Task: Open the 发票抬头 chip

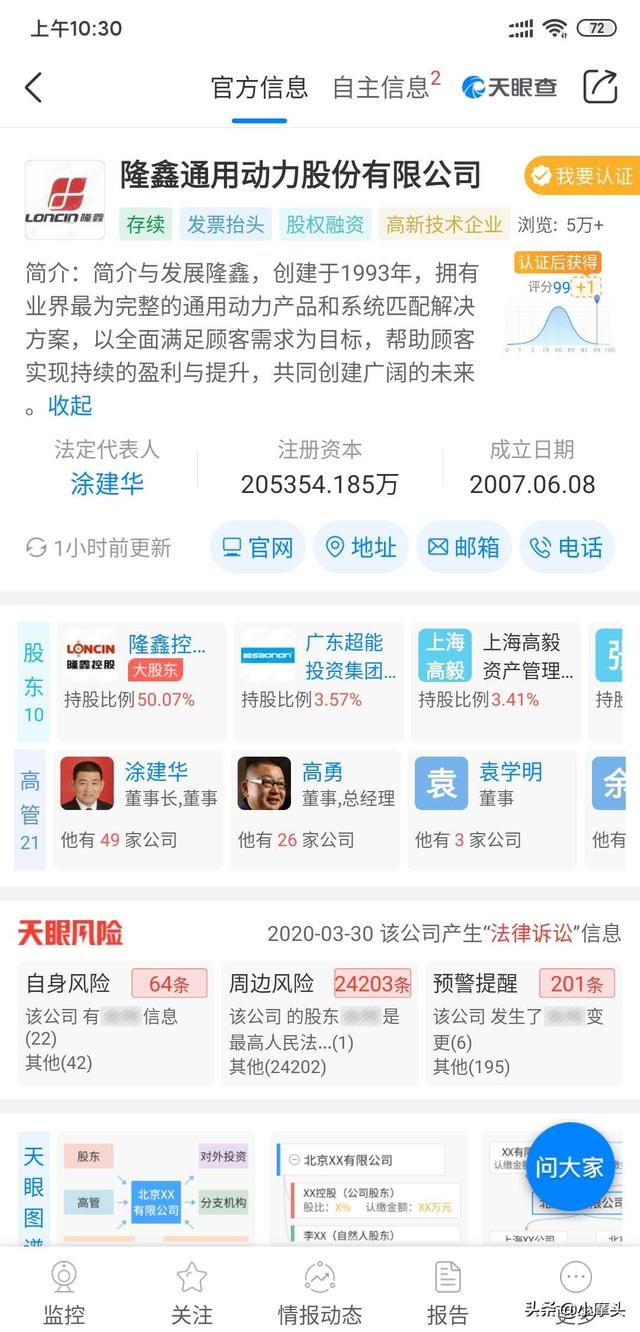Action: pyautogui.click(x=226, y=224)
